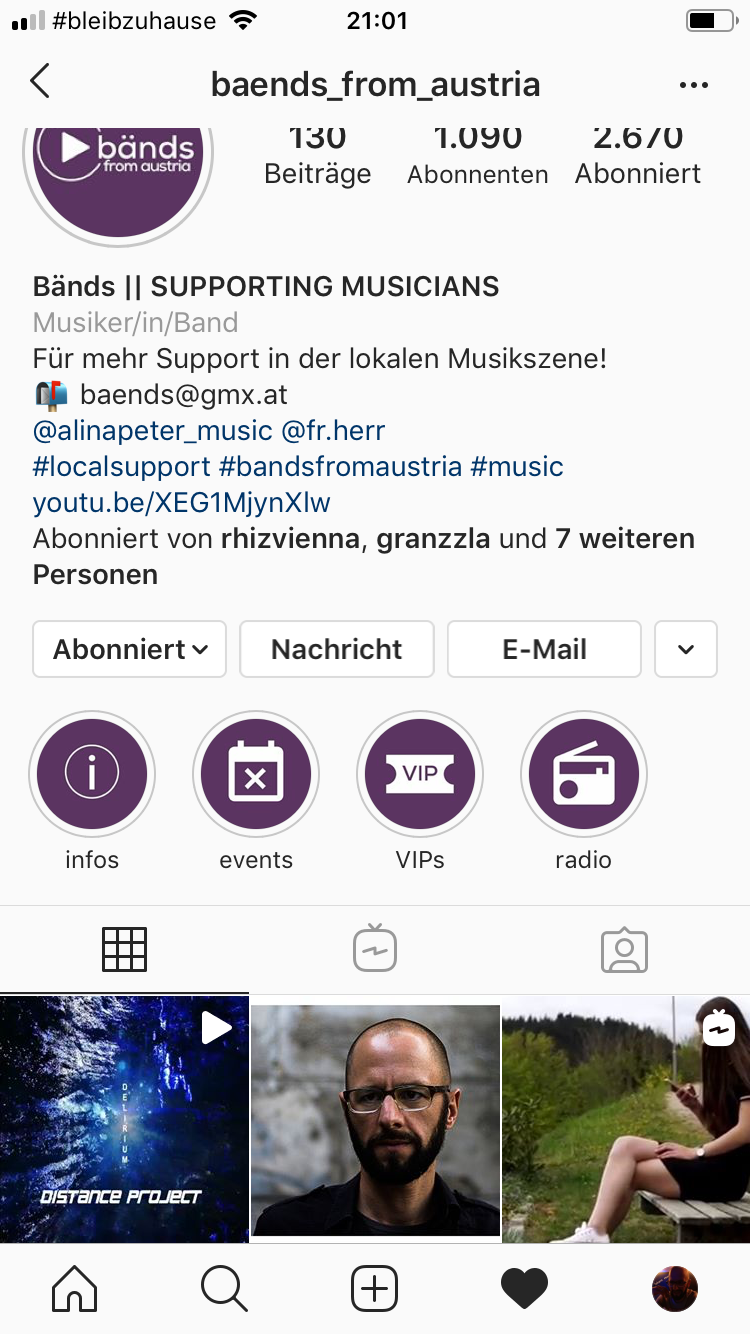The height and width of the screenshot is (1334, 750).
Task: Open the Abonniert following dropdown
Action: click(x=130, y=649)
